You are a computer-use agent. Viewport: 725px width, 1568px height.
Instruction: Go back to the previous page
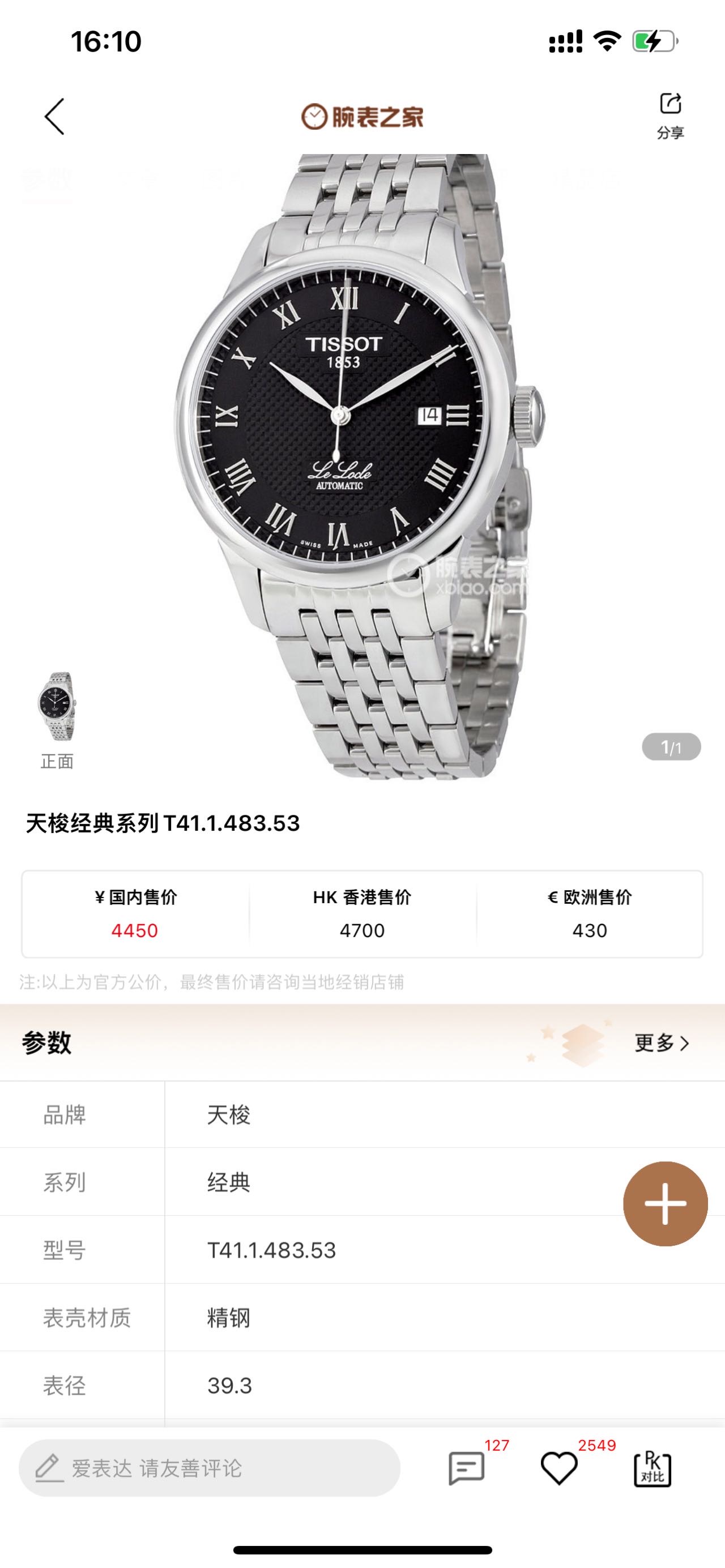point(54,116)
